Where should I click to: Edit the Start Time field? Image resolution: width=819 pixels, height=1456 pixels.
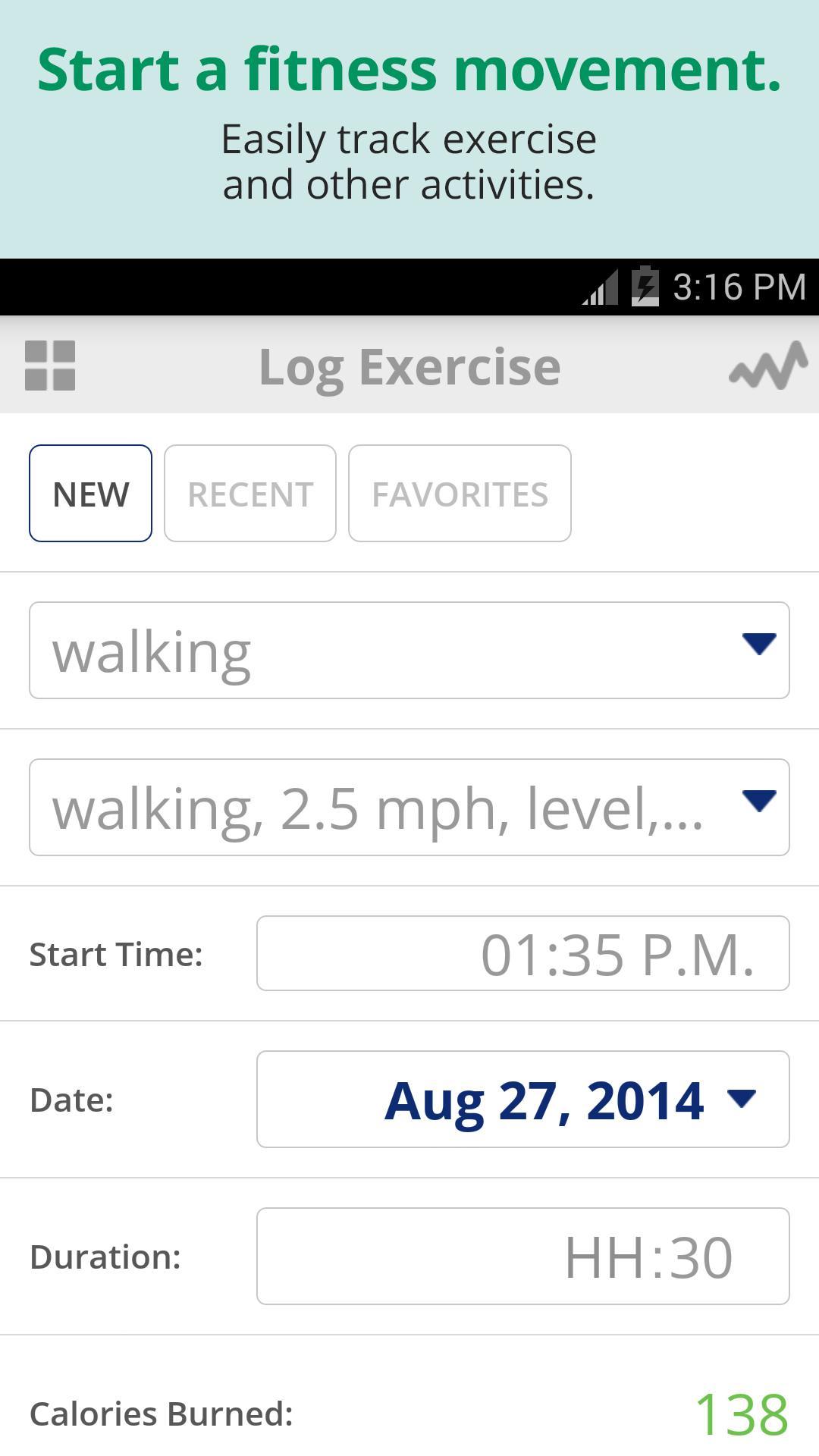click(x=523, y=953)
